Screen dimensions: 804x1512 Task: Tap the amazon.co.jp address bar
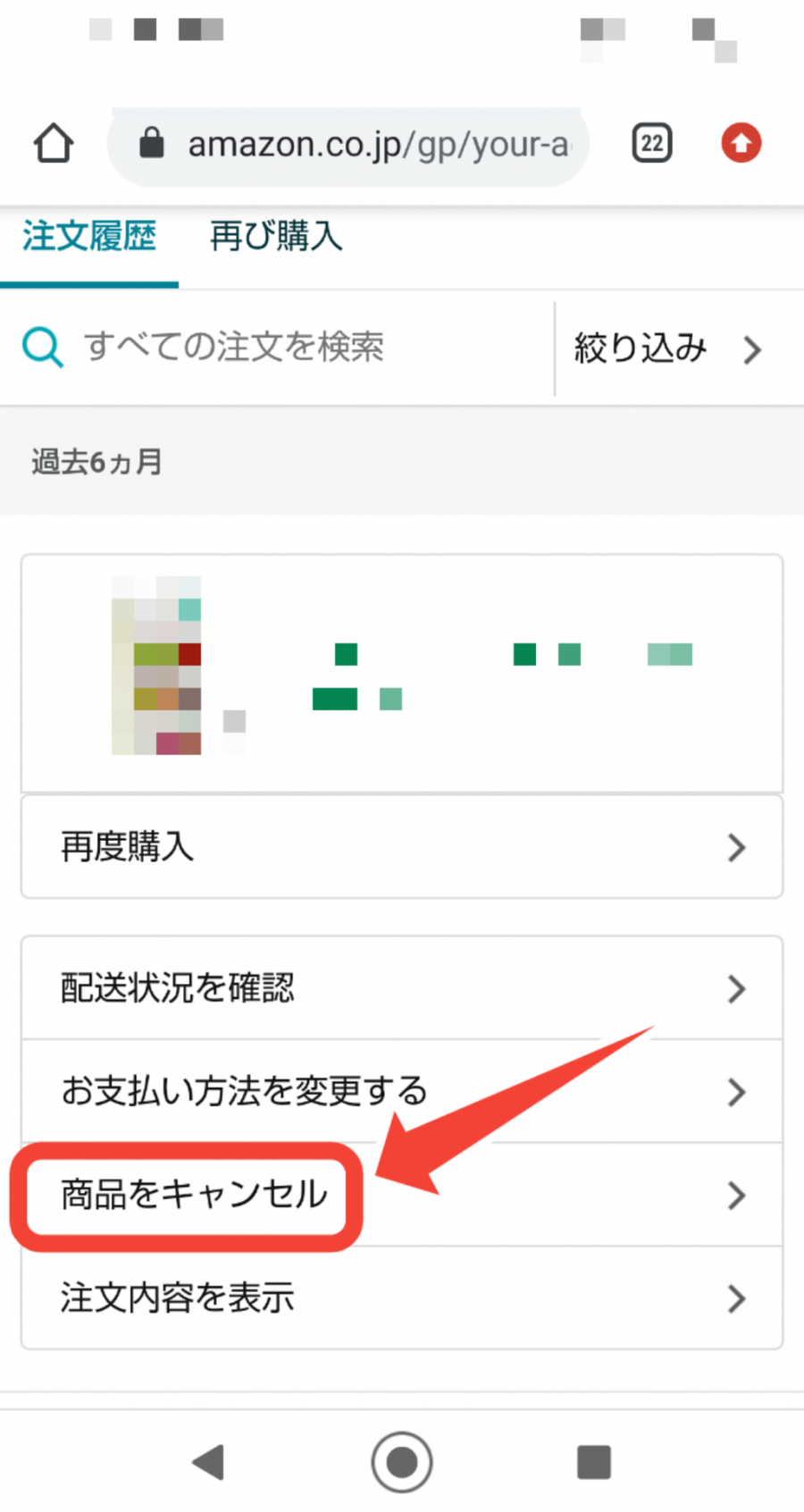tap(357, 145)
